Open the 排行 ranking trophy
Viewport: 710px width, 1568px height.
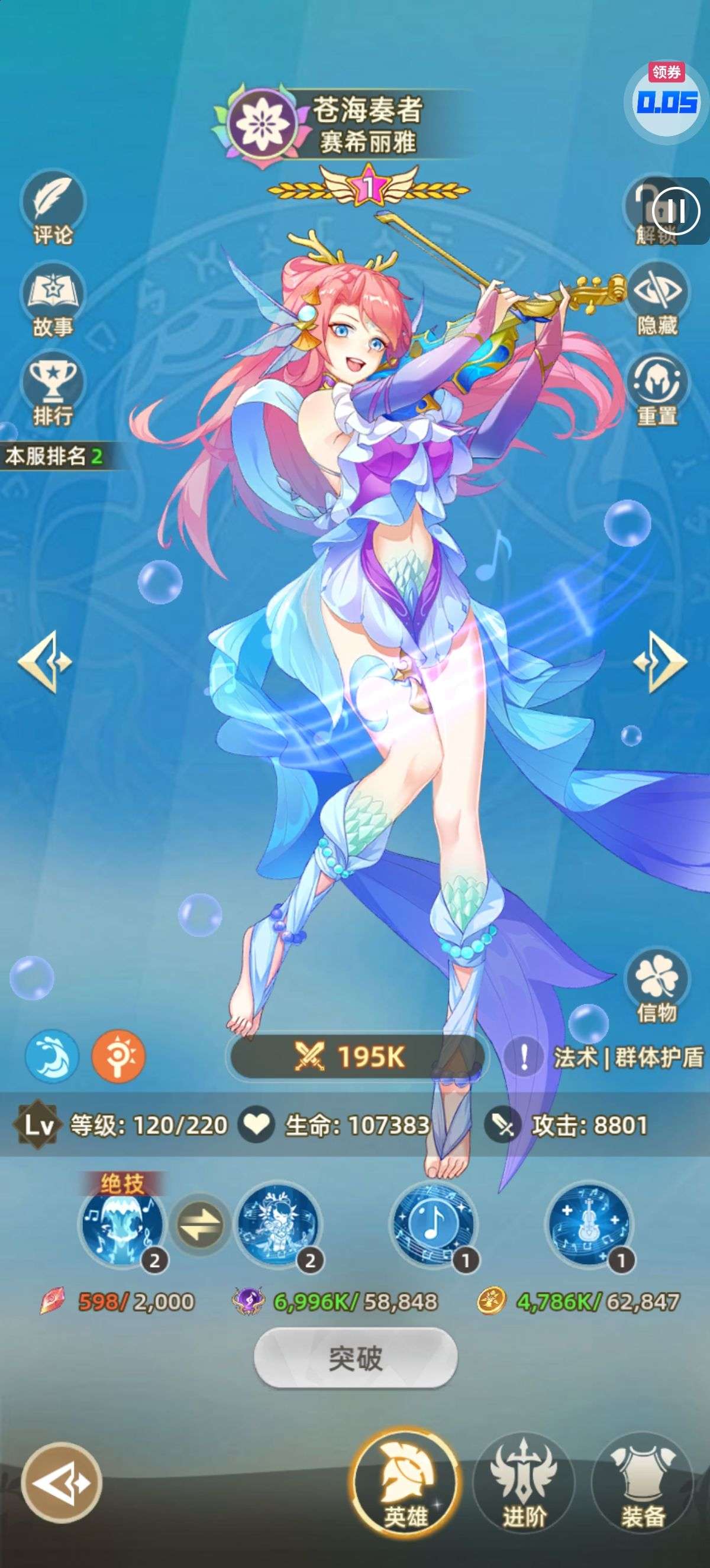(53, 391)
